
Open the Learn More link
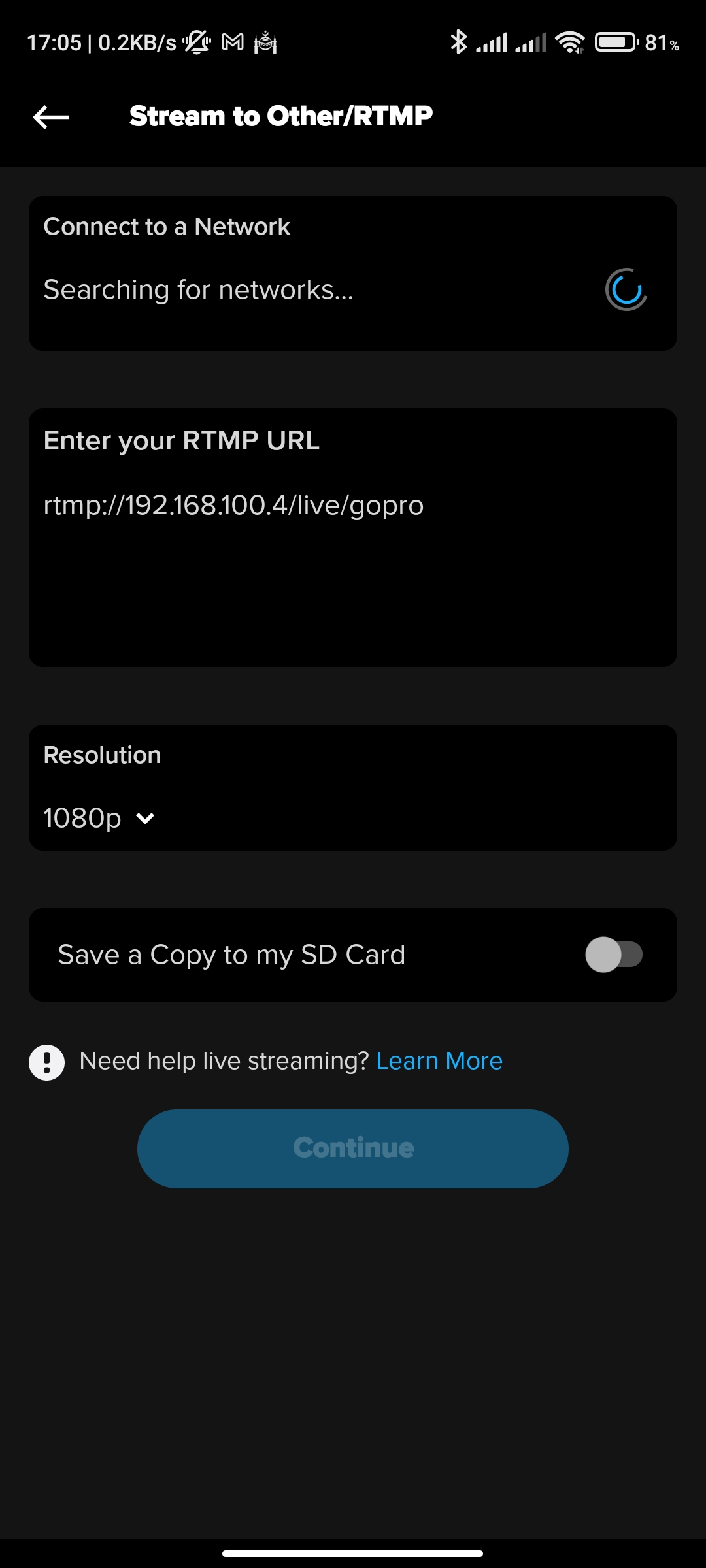coord(439,1061)
